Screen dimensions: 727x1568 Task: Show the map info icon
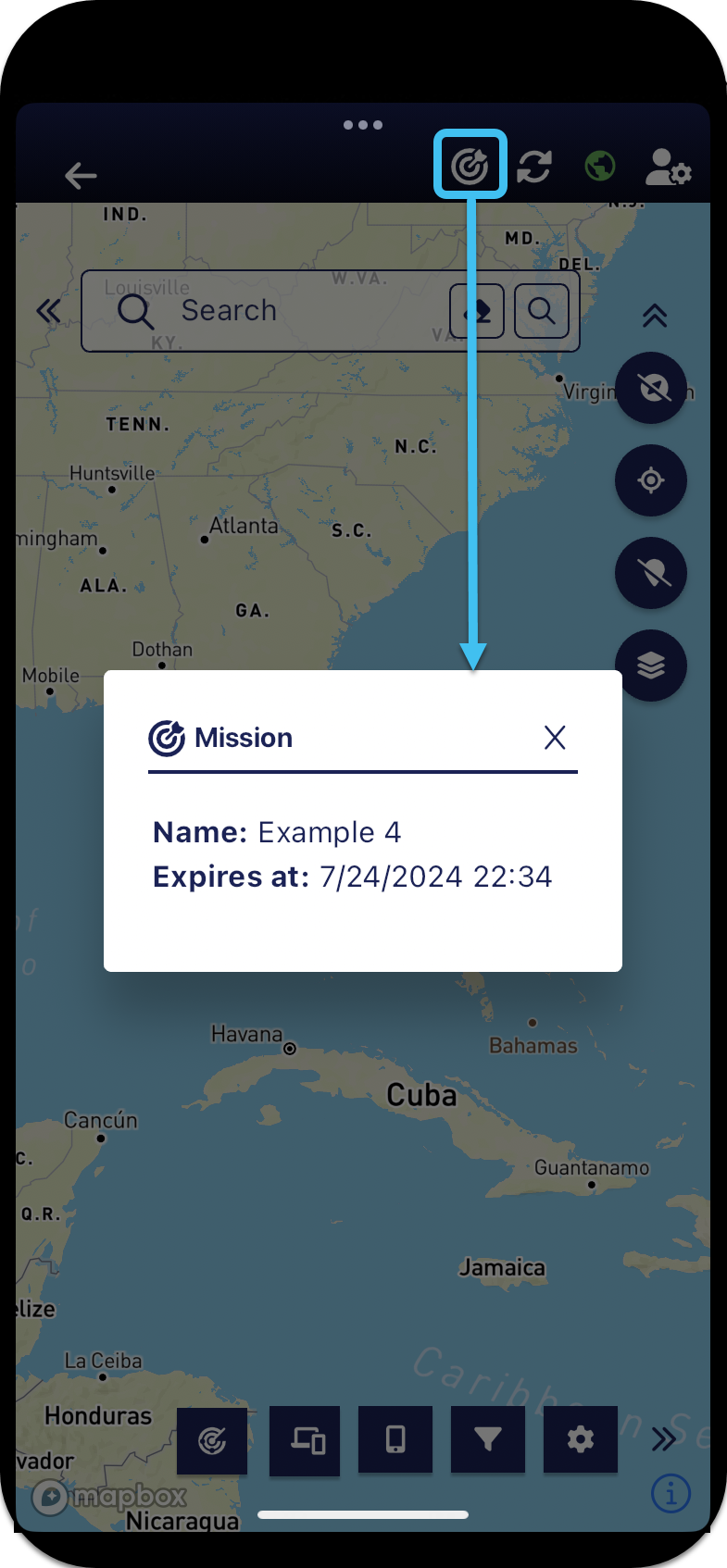coord(671,1493)
